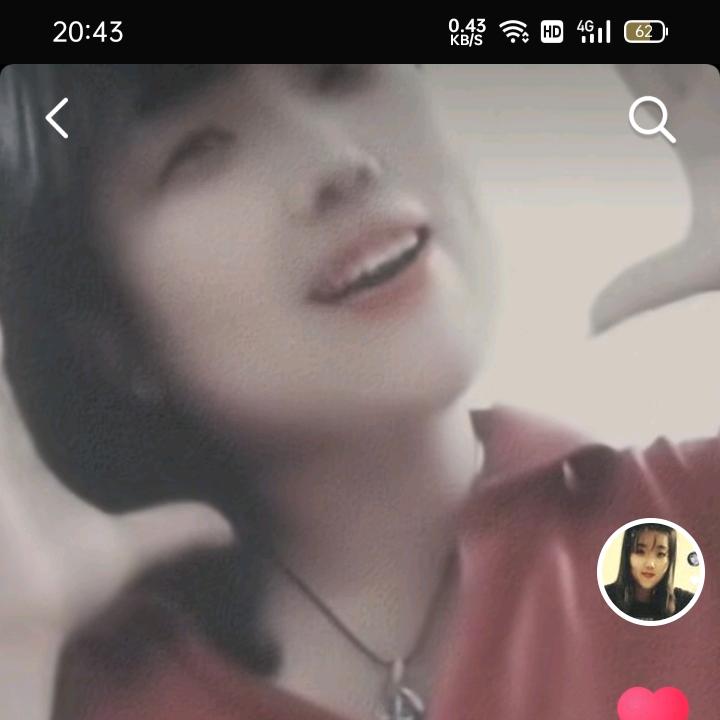This screenshot has height=720, width=720.
Task: Go back using the top-left arrow
Action: (57, 118)
